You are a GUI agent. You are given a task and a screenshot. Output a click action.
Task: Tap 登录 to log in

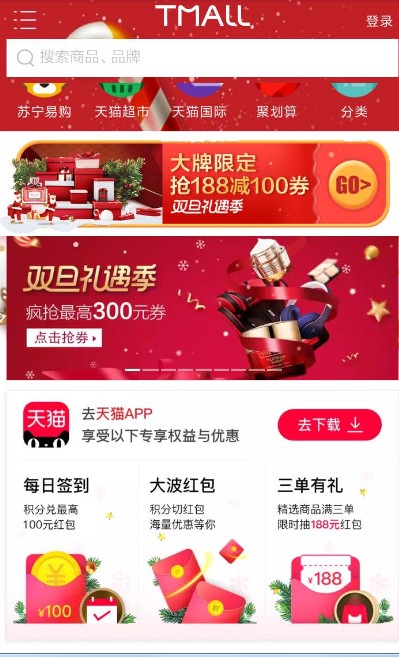coord(379,21)
